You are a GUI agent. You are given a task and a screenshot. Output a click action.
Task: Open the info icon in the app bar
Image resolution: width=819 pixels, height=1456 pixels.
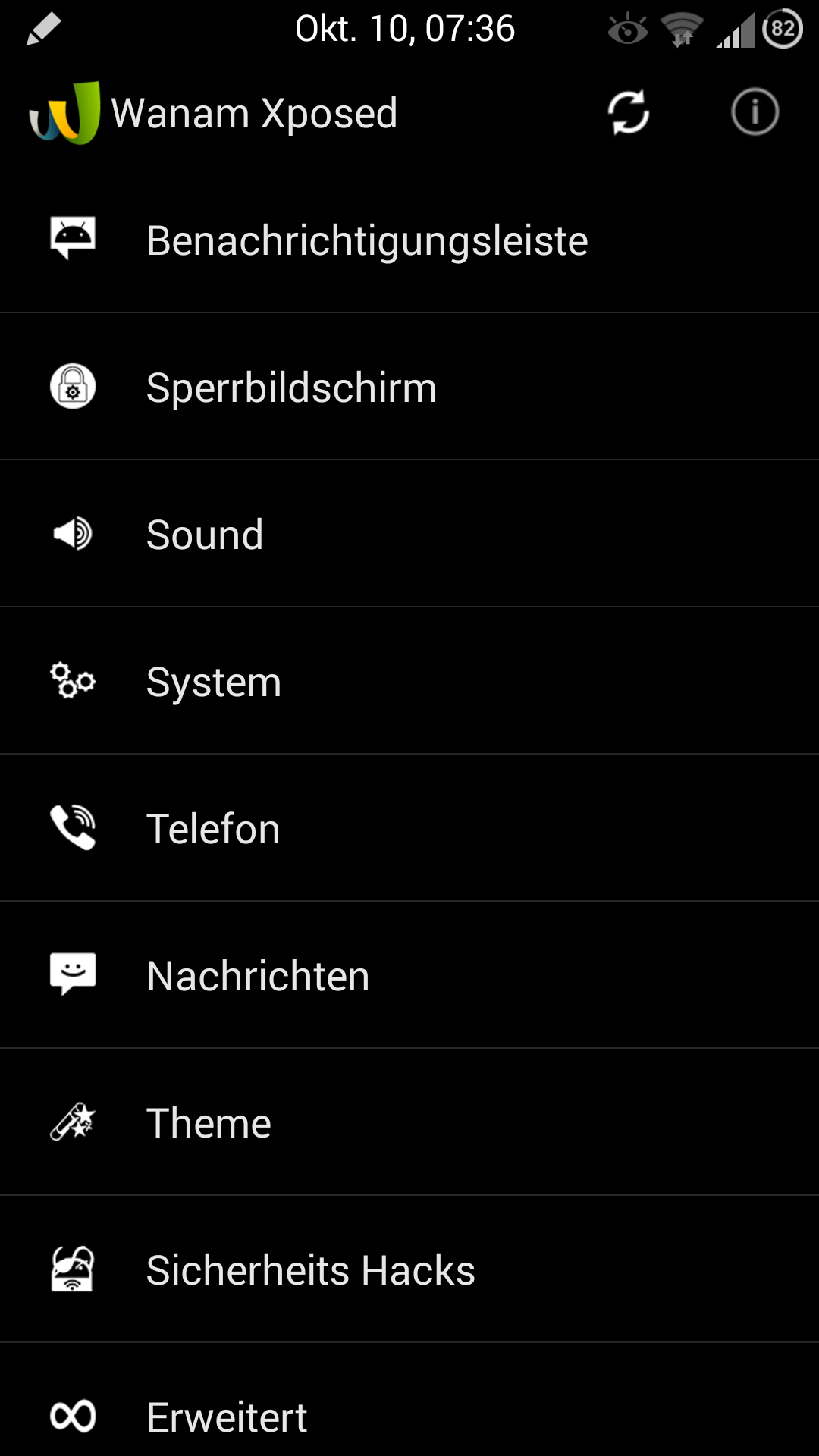pyautogui.click(x=755, y=112)
